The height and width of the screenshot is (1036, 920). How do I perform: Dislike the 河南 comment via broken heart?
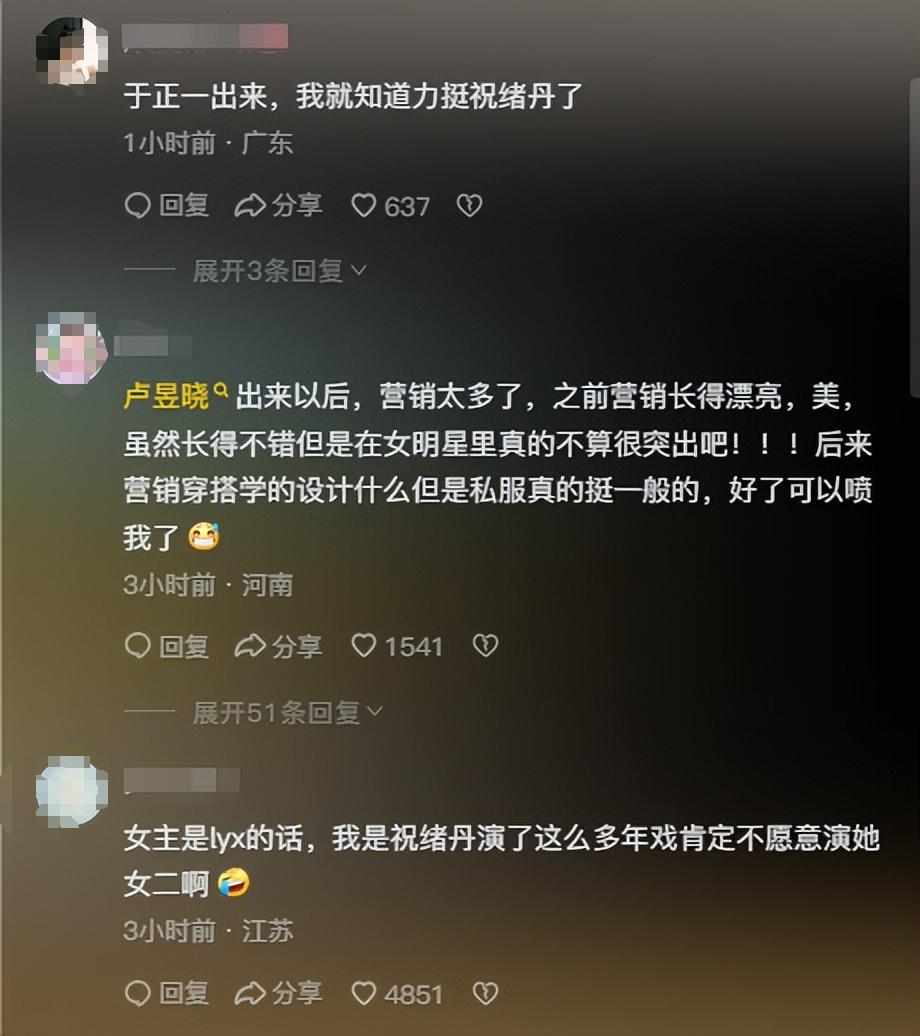click(x=485, y=646)
